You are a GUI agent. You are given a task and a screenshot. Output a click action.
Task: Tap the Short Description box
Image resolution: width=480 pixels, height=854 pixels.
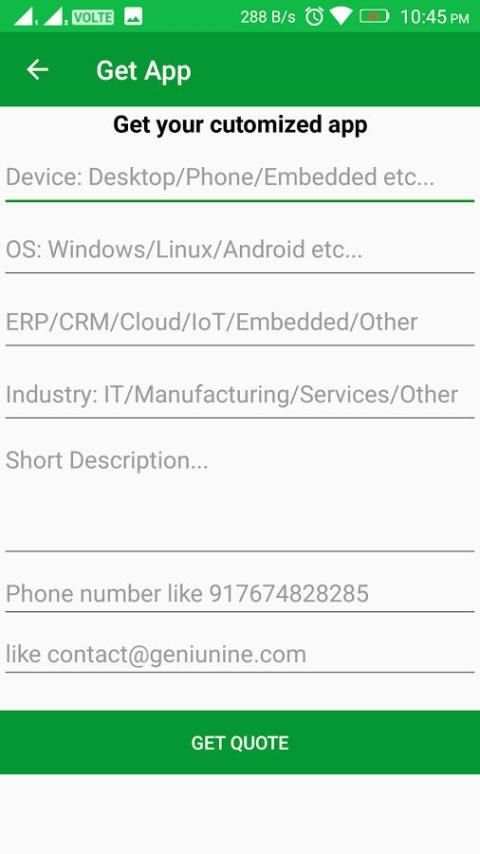point(240,497)
